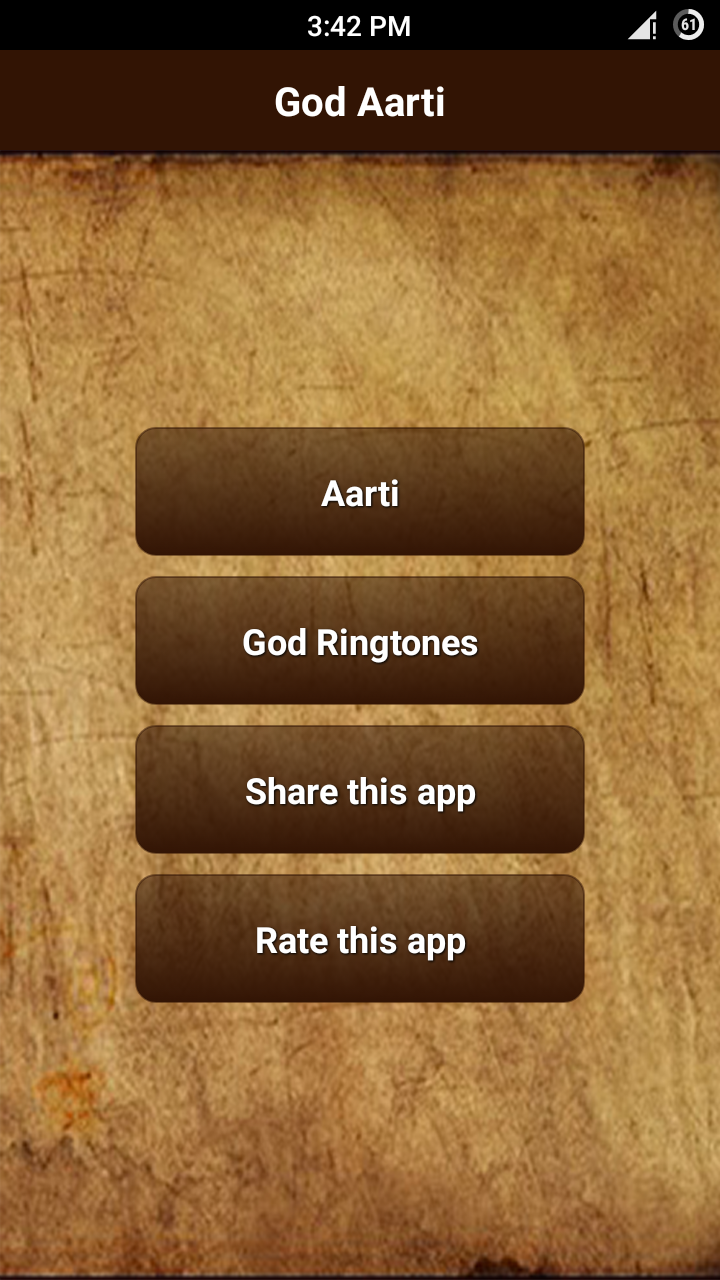Tap the topmost menu button labeled Aarti
This screenshot has width=720, height=1280.
360,491
